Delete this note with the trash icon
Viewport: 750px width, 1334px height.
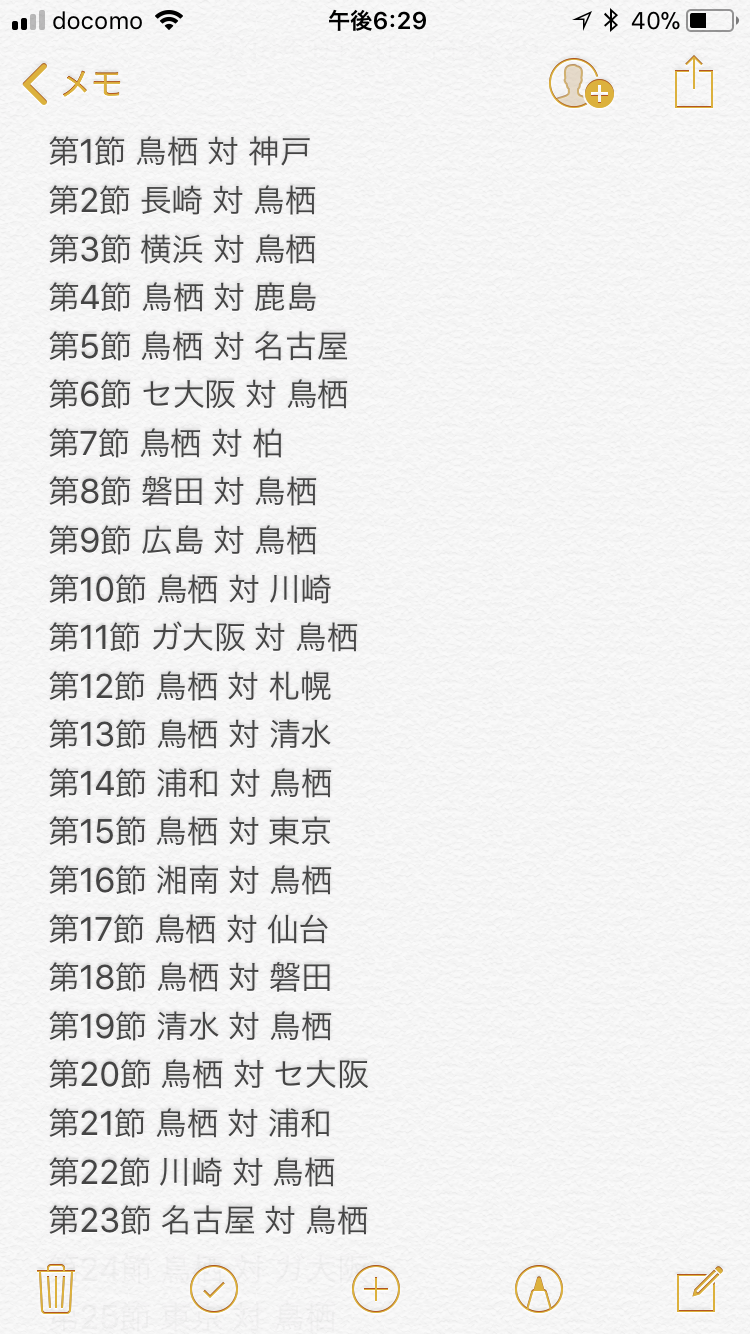pos(56,1289)
